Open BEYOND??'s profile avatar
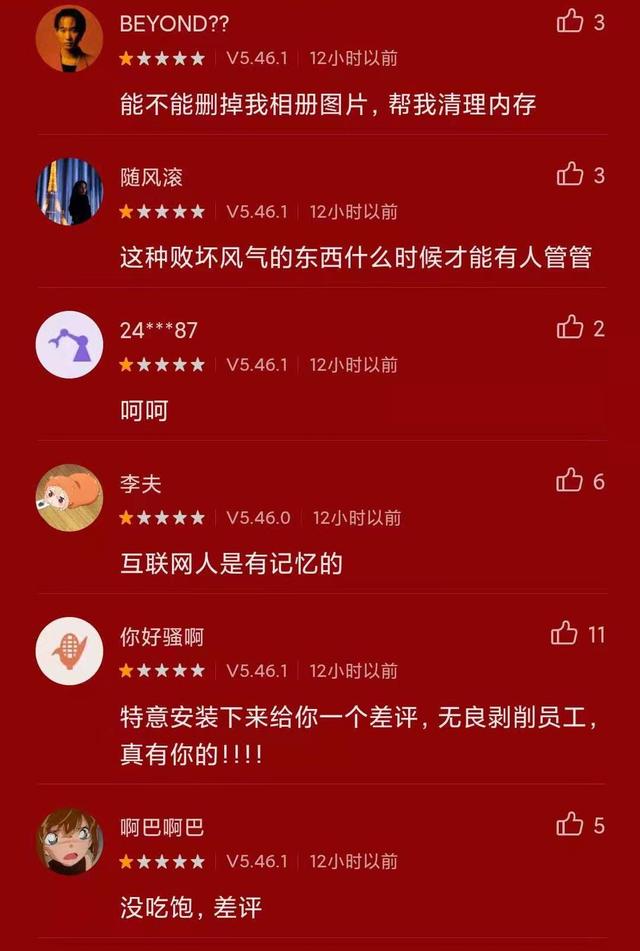This screenshot has width=640, height=951. (x=69, y=39)
